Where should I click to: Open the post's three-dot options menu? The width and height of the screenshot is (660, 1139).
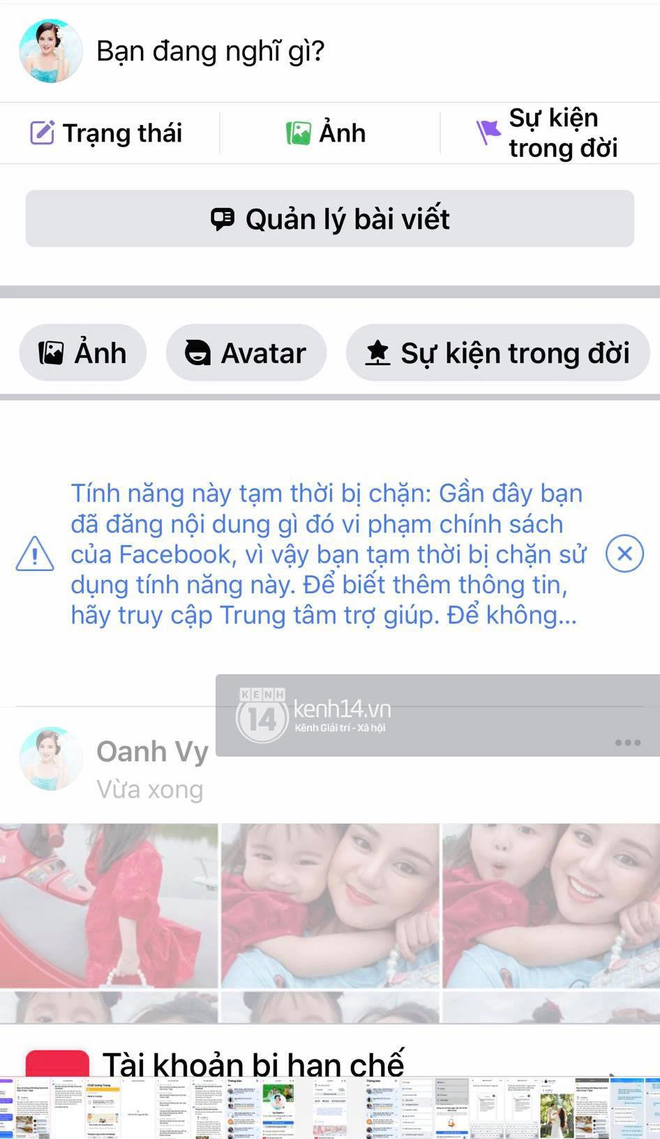click(x=628, y=743)
